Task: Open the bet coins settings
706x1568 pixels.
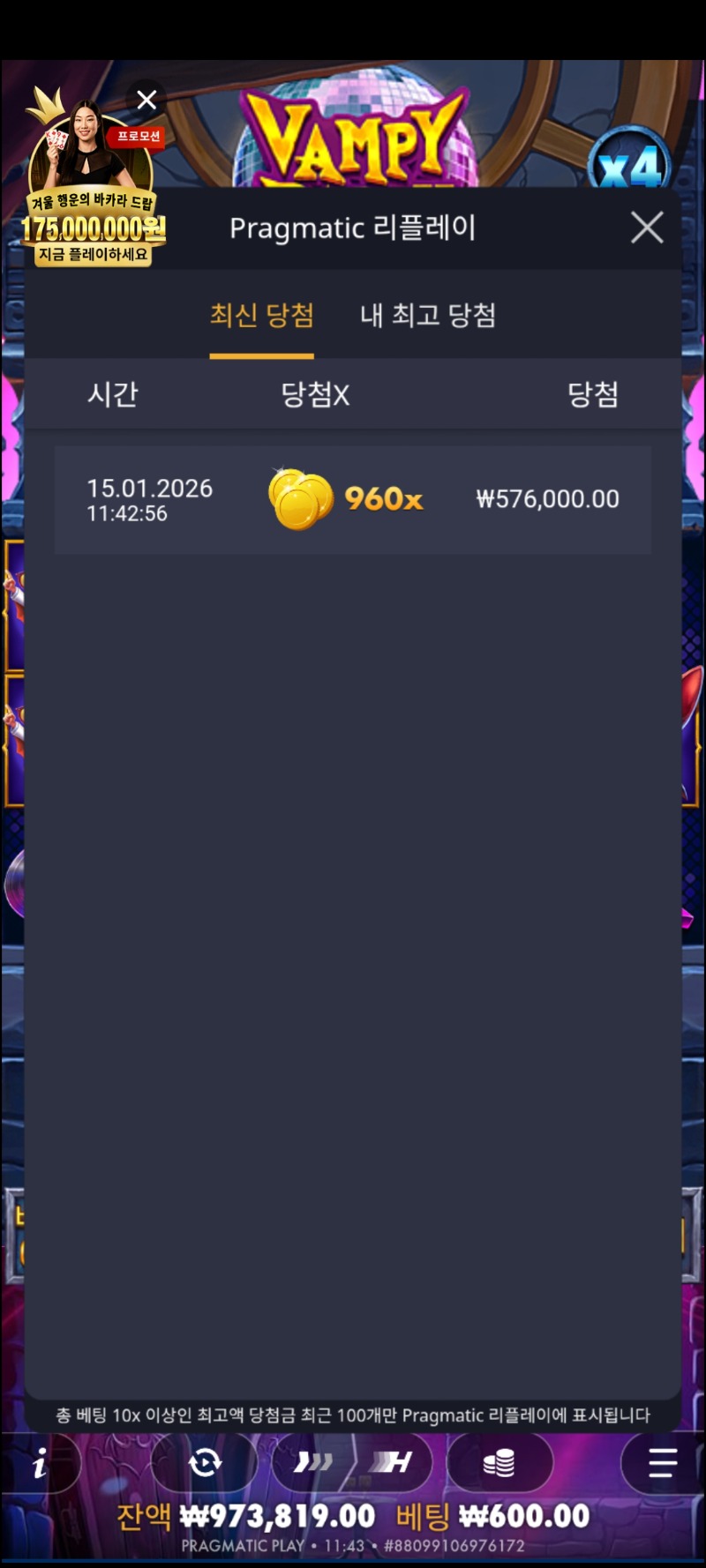Action: (x=499, y=1464)
